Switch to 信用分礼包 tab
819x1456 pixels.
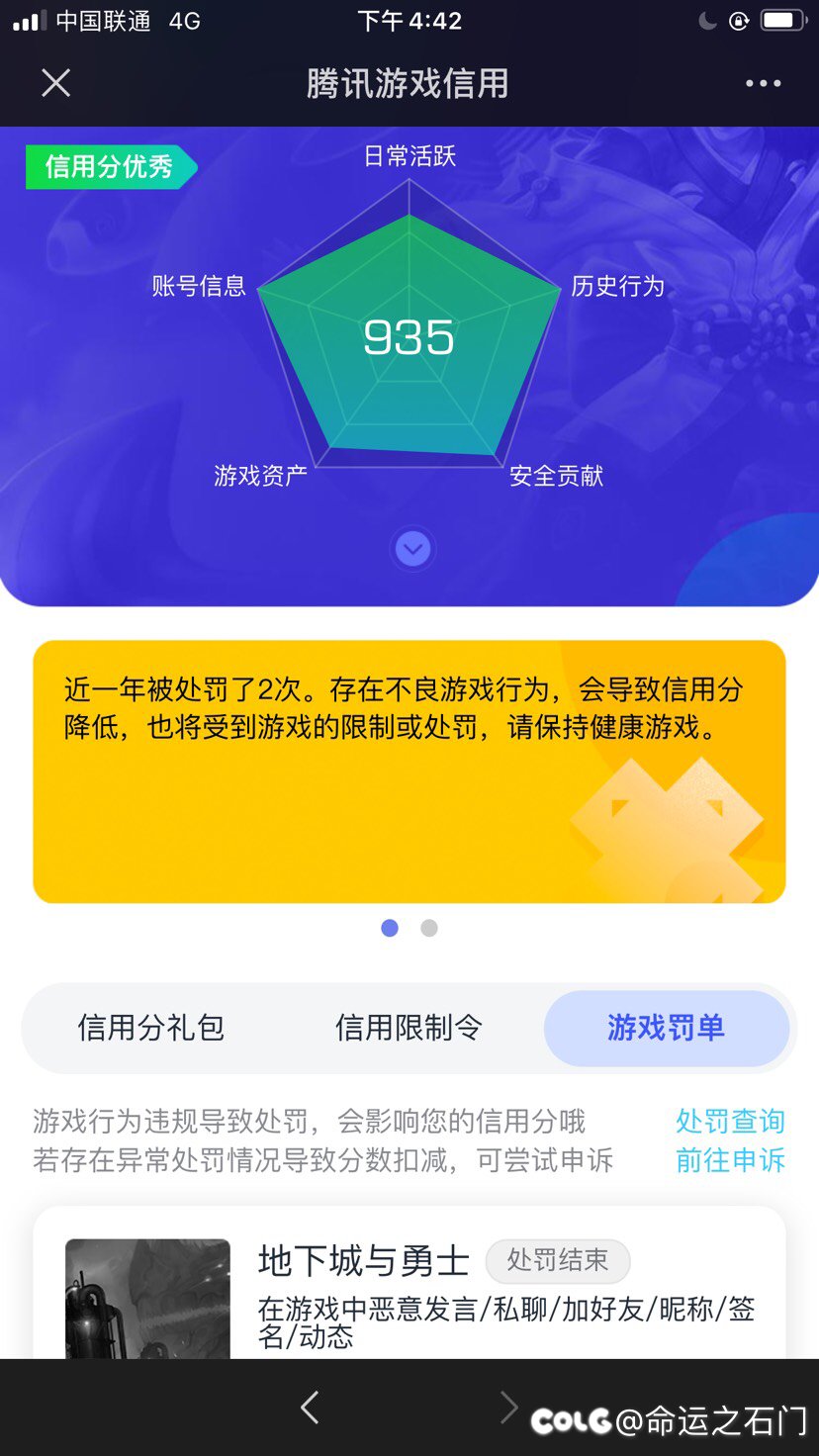151,1028
